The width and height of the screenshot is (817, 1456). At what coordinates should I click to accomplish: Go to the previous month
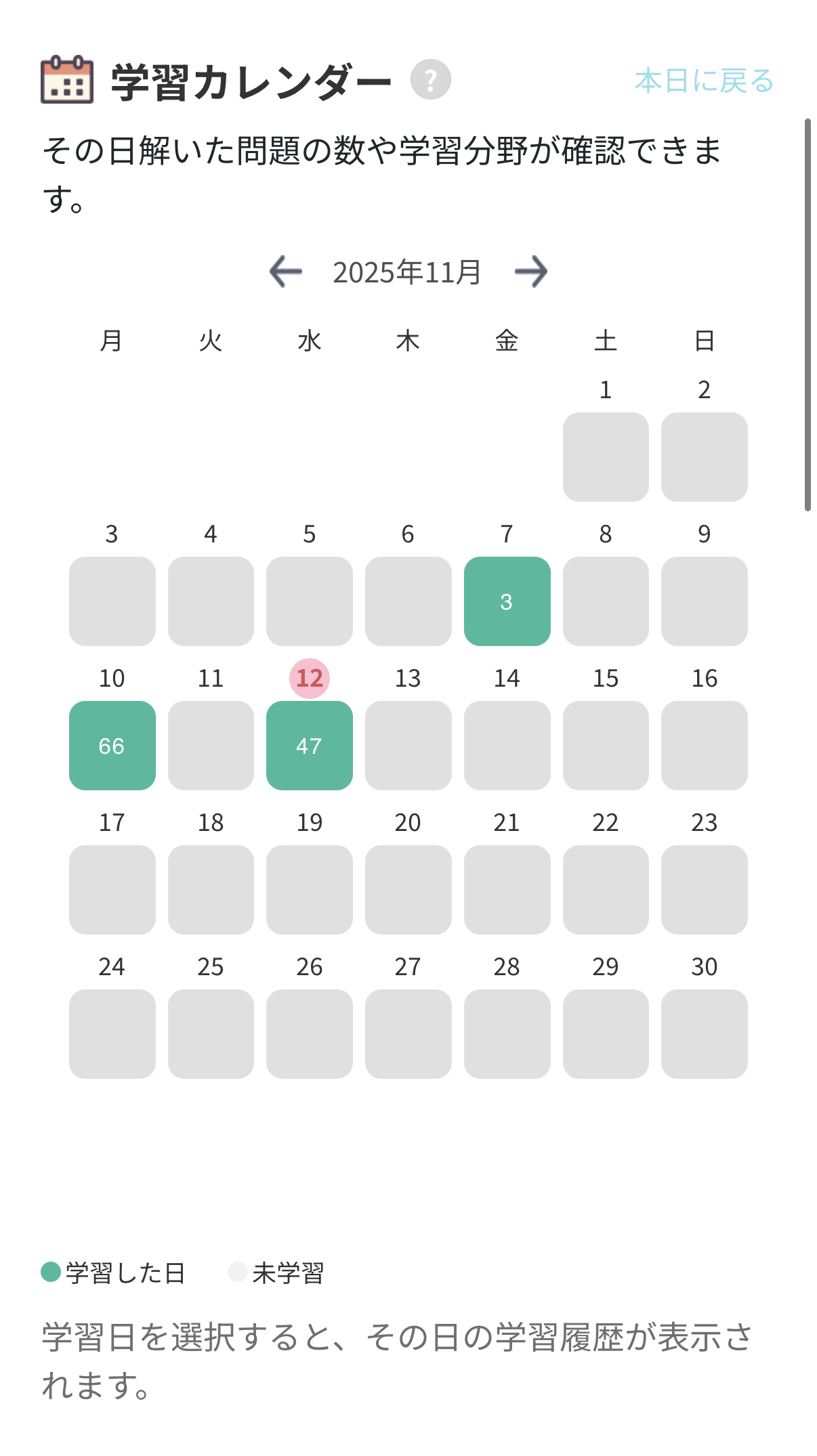tap(286, 272)
